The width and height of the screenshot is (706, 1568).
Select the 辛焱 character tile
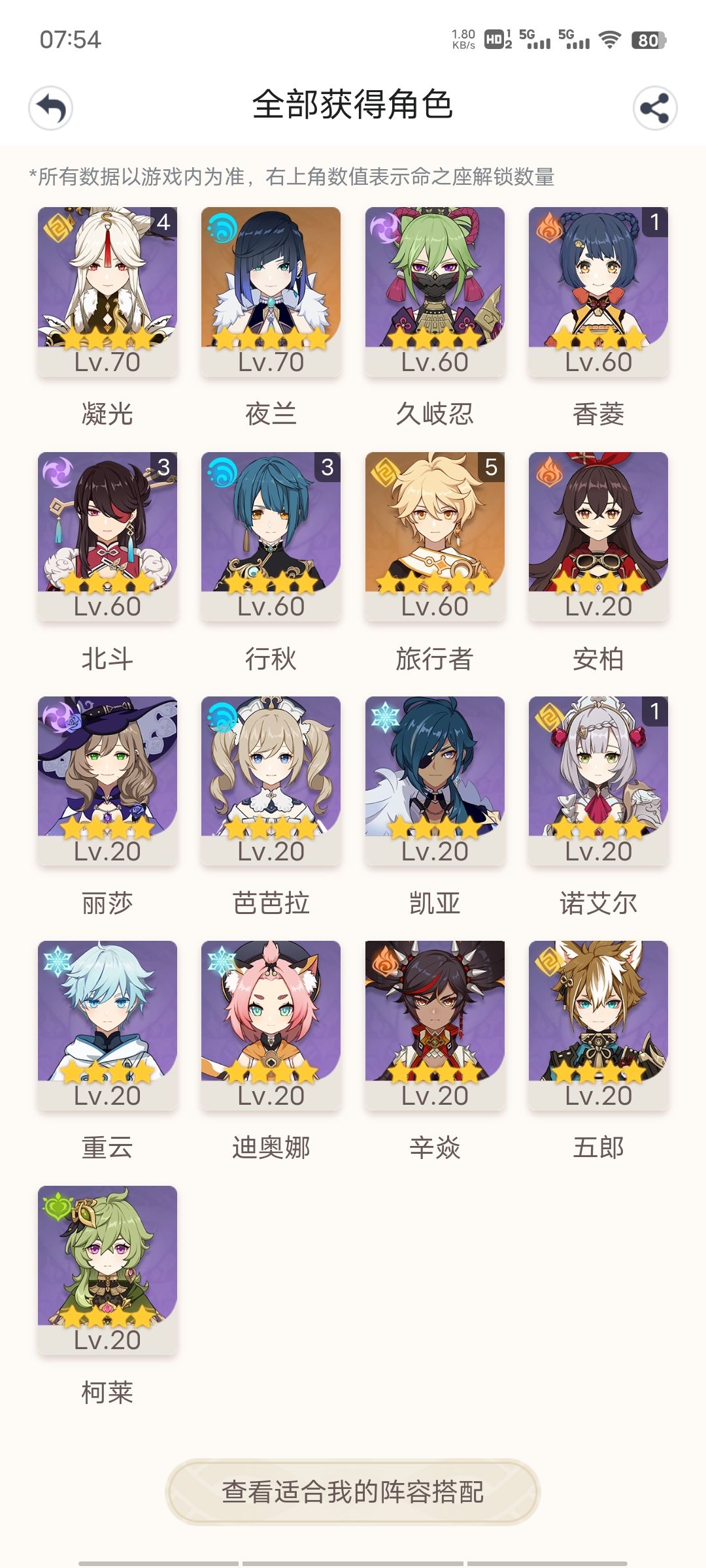click(435, 1026)
